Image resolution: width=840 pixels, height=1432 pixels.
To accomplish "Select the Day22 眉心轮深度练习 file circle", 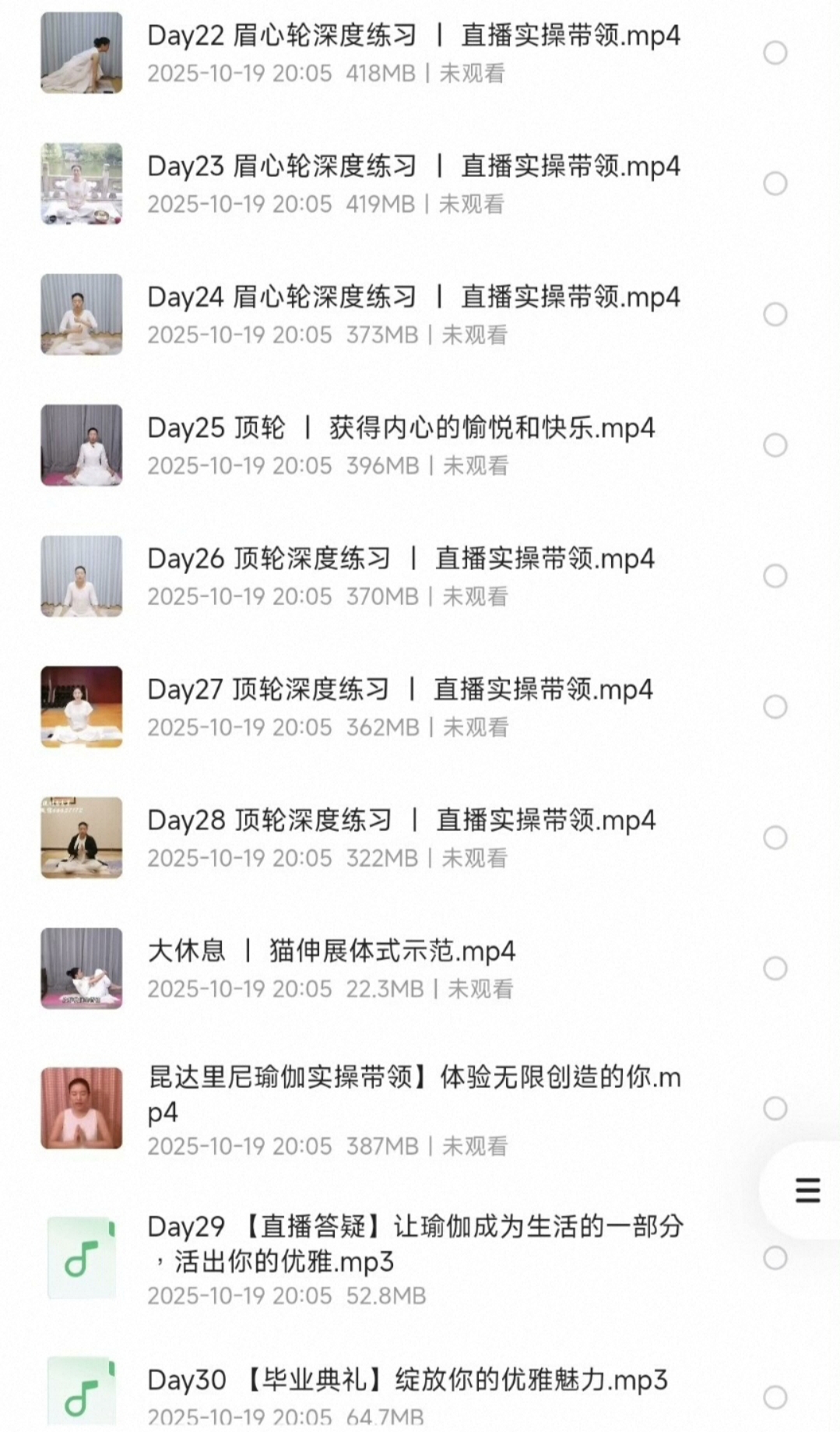I will click(775, 53).
